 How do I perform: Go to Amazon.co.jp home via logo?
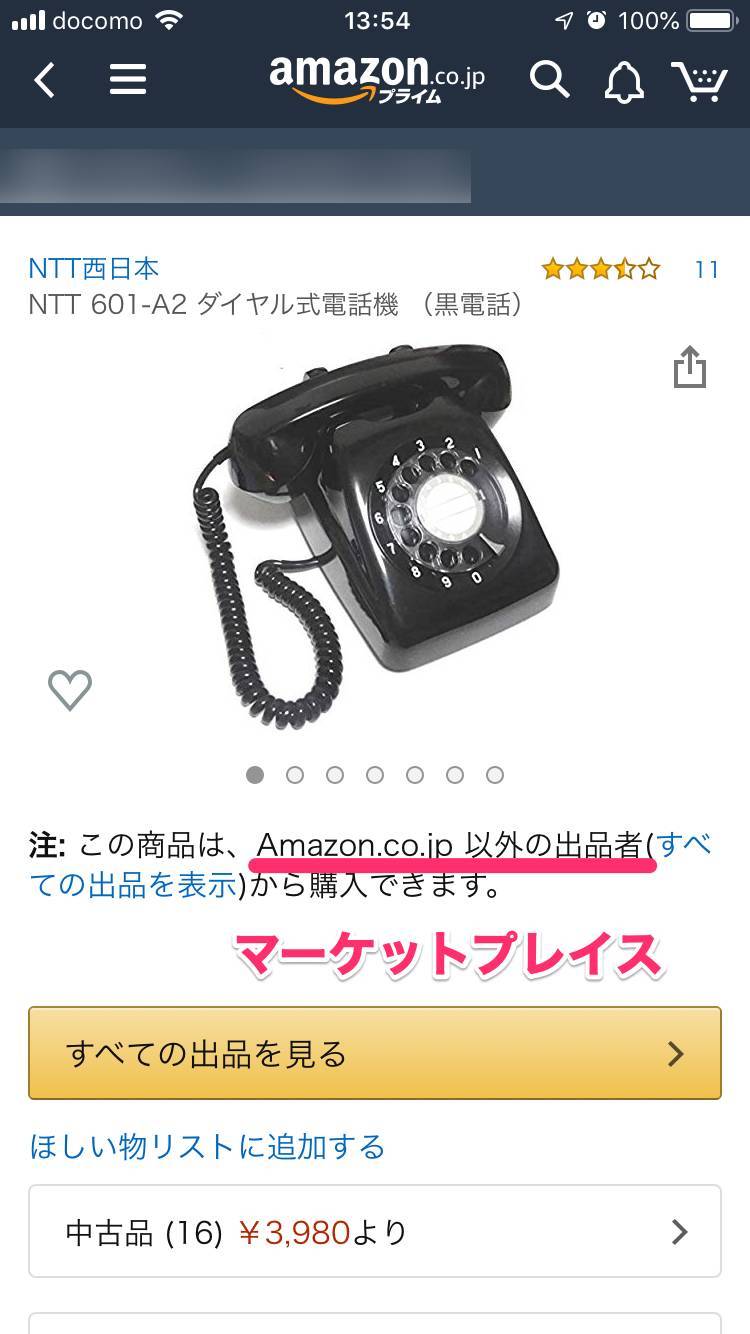coord(376,78)
